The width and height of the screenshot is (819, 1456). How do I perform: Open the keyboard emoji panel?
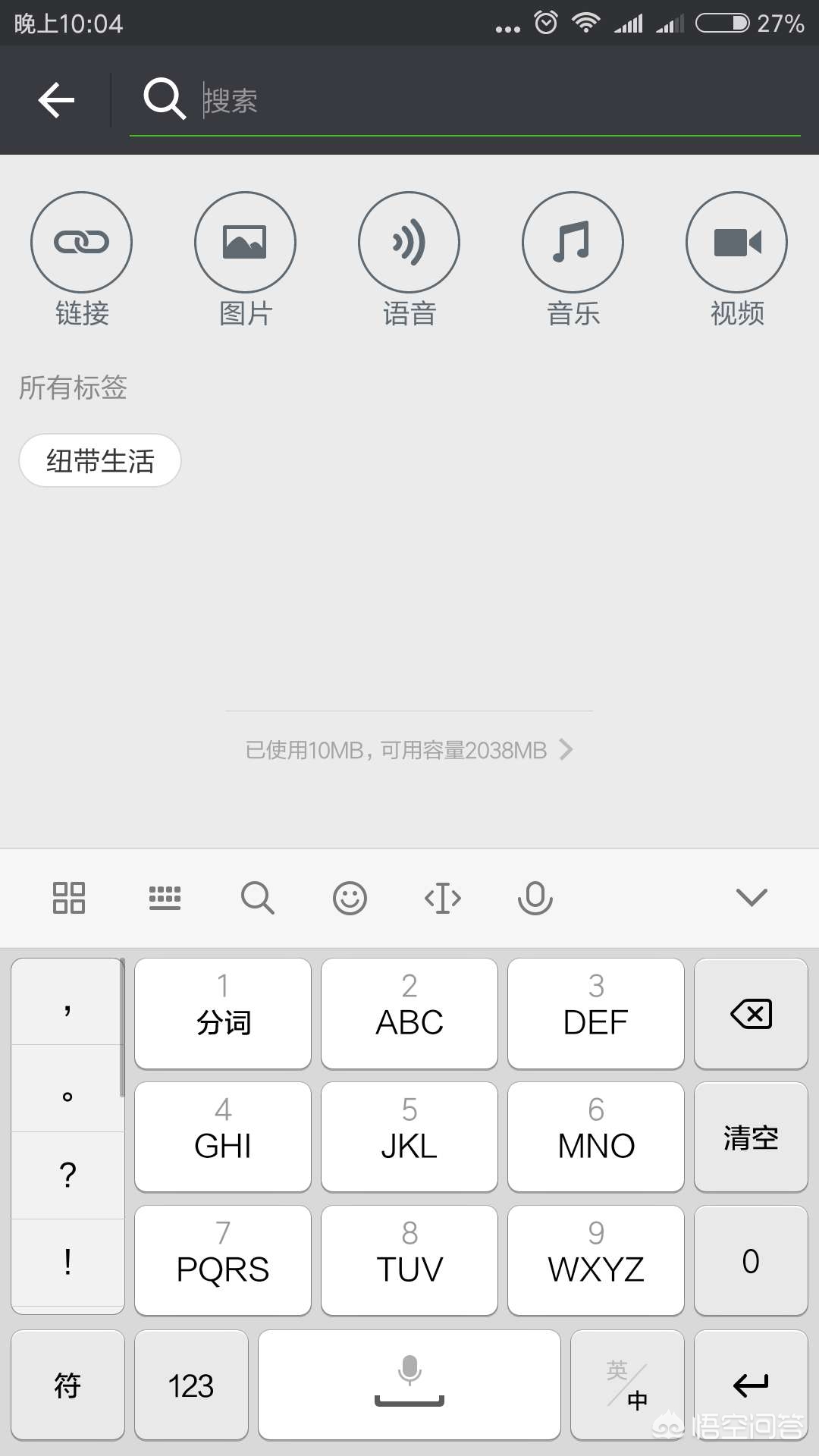pyautogui.click(x=350, y=898)
